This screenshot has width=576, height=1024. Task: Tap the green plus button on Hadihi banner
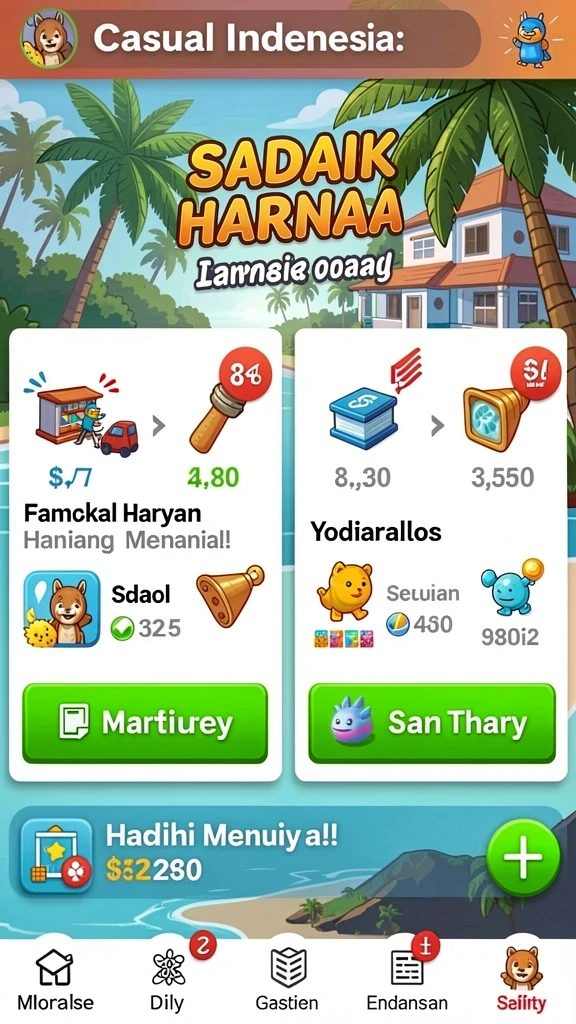(x=523, y=857)
